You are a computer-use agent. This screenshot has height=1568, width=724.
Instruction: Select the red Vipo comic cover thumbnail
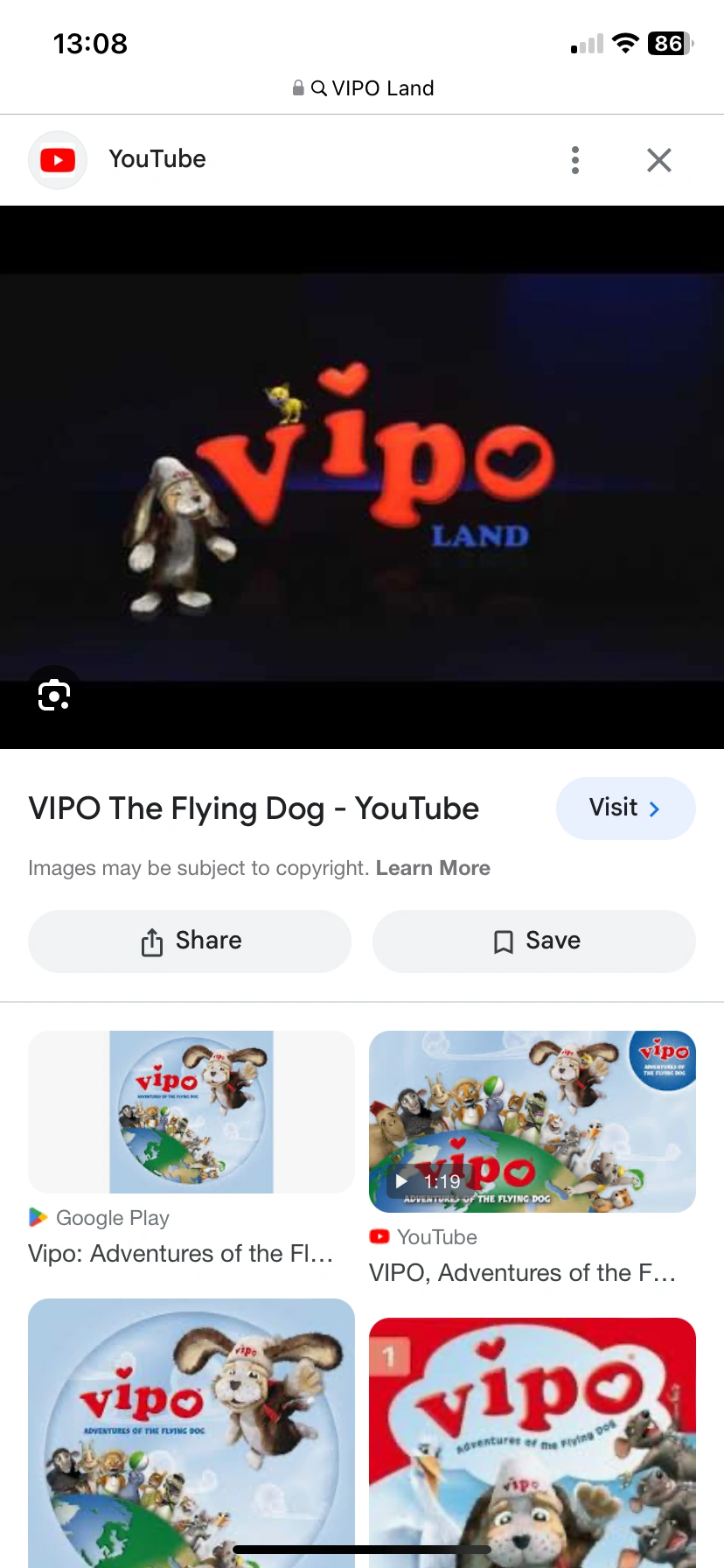click(532, 1435)
